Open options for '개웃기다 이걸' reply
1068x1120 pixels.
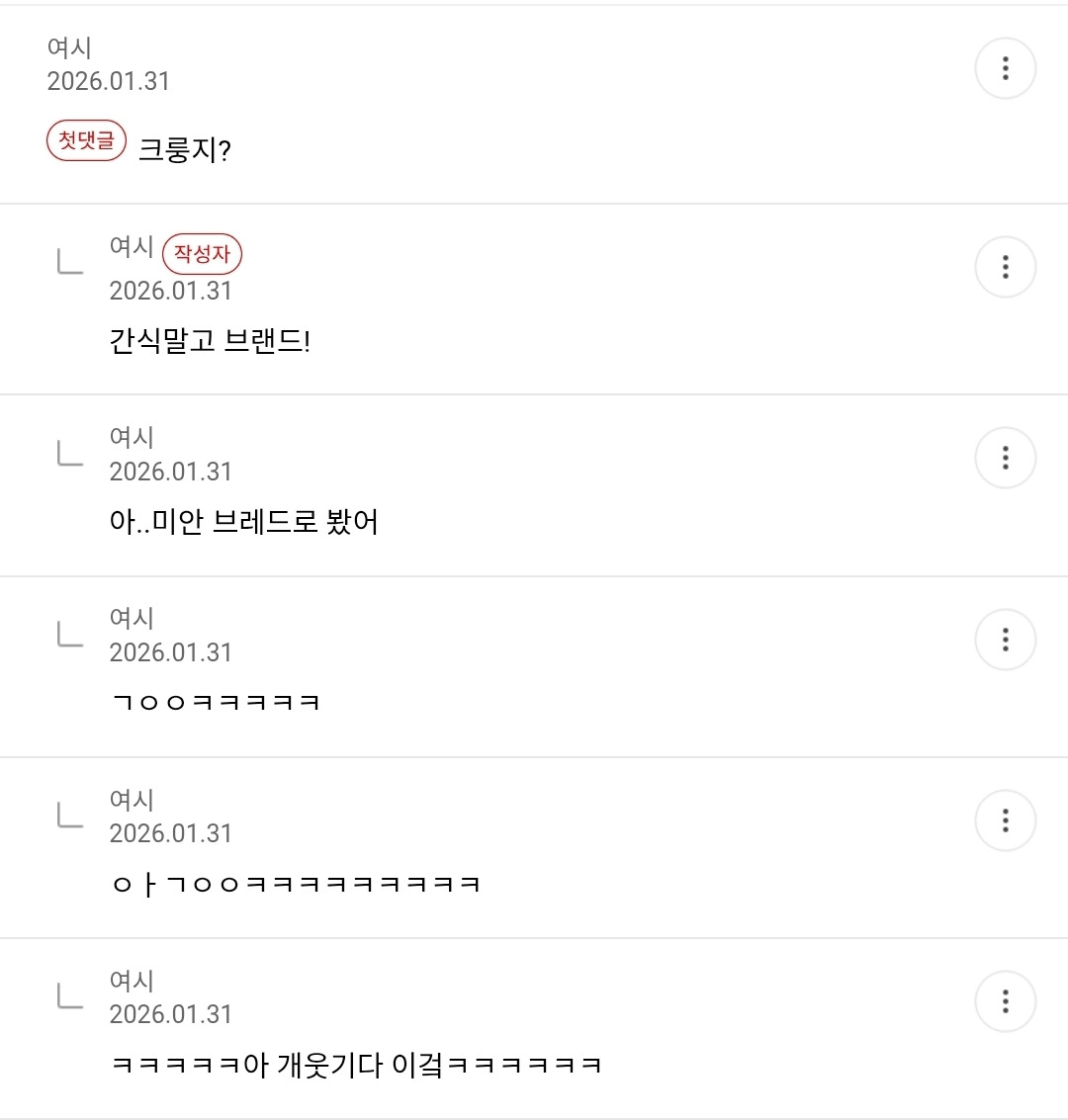[x=1005, y=1001]
